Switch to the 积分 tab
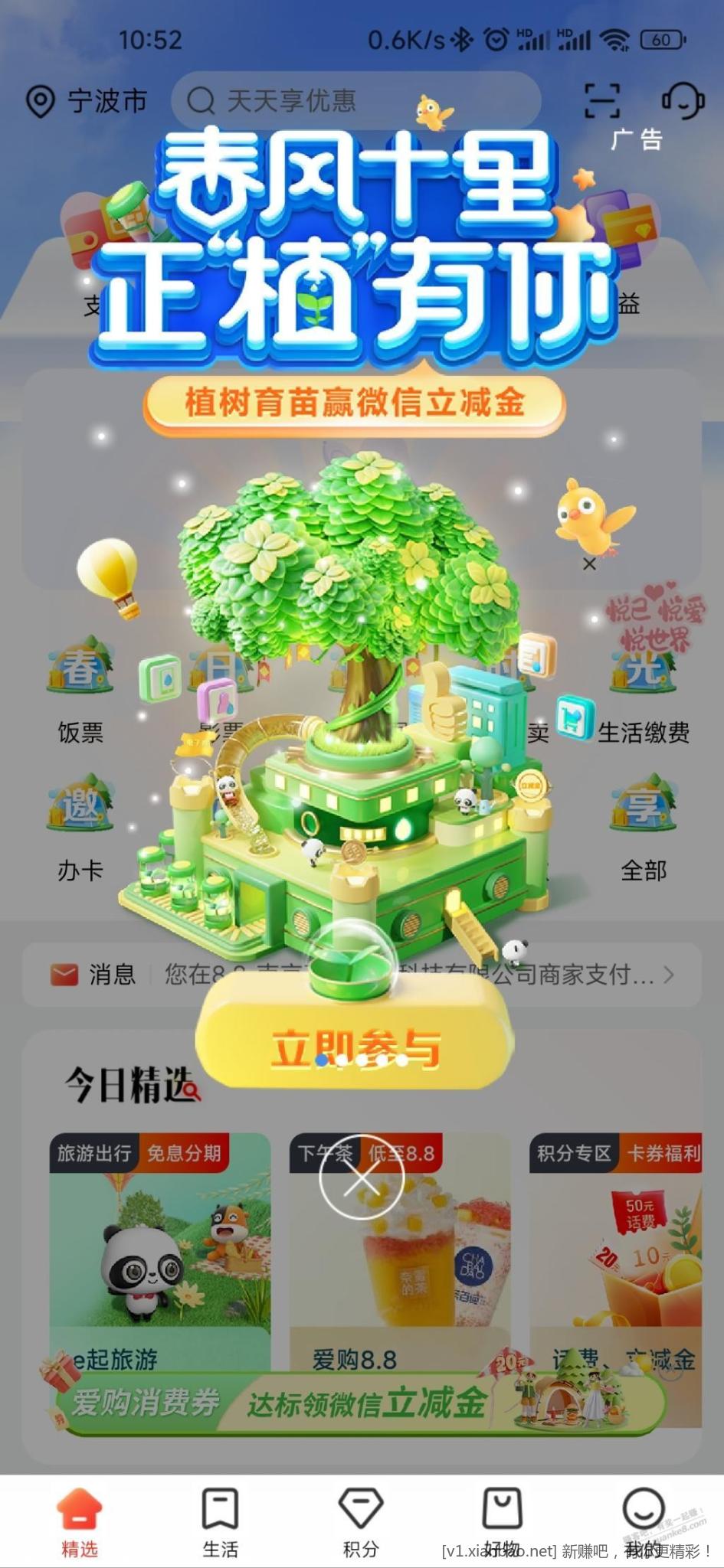This screenshot has width=724, height=1568. click(x=361, y=1522)
